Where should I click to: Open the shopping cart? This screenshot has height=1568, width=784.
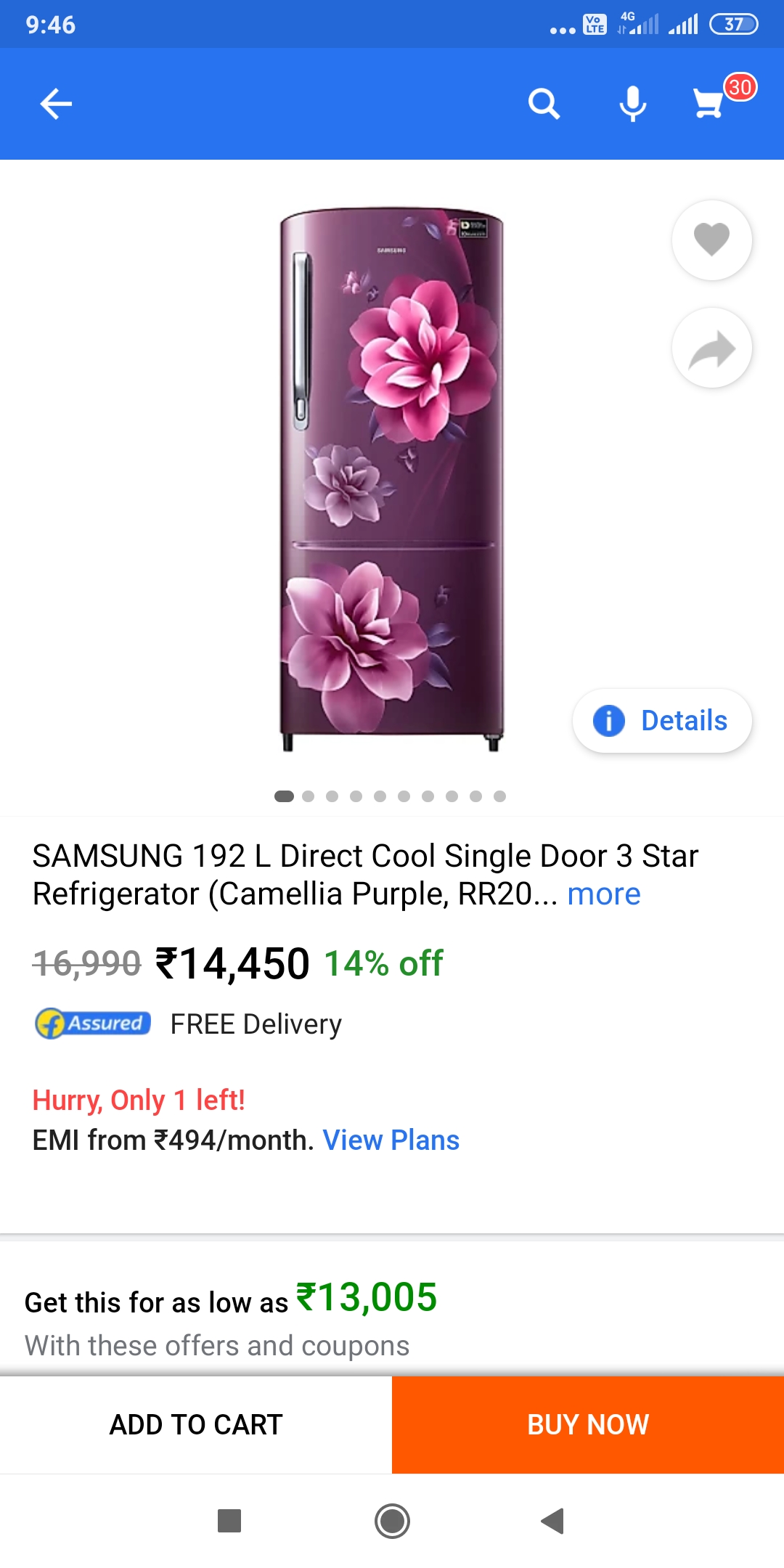pos(710,104)
